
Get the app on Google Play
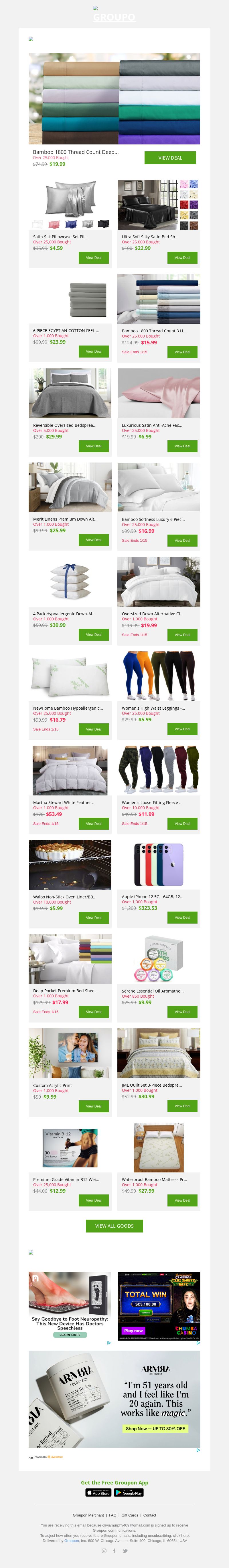(x=129, y=1492)
